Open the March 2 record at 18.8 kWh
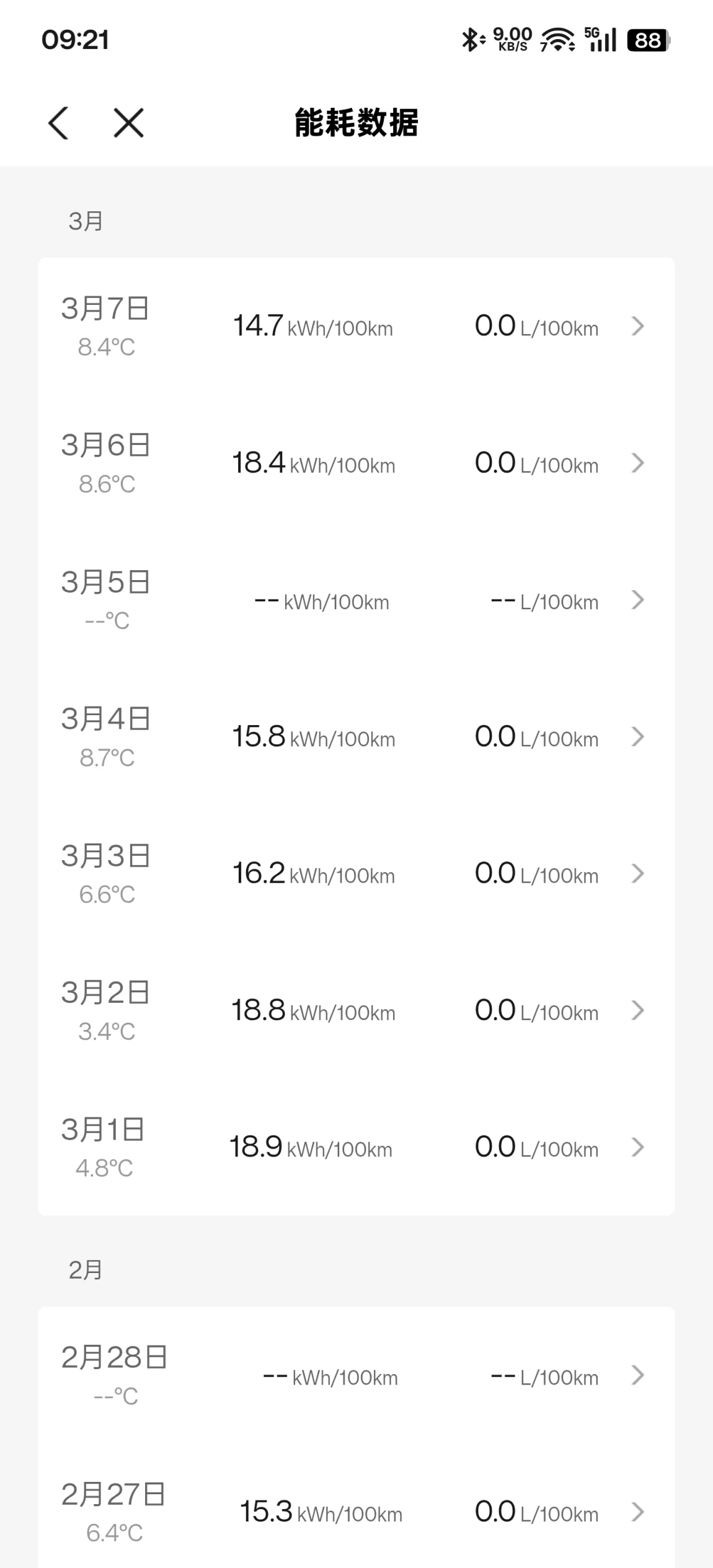 coord(356,1011)
